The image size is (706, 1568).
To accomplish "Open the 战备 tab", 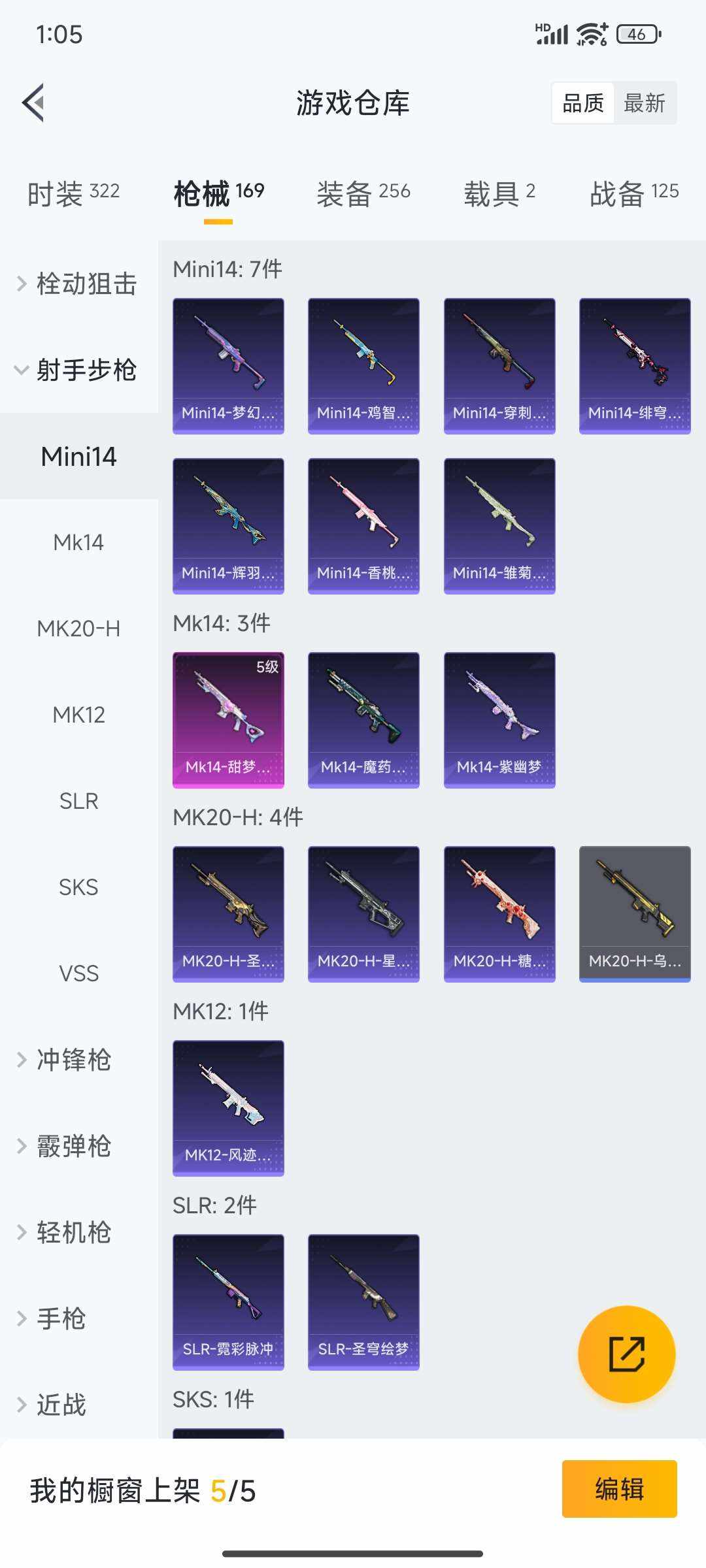I will pyautogui.click(x=633, y=193).
